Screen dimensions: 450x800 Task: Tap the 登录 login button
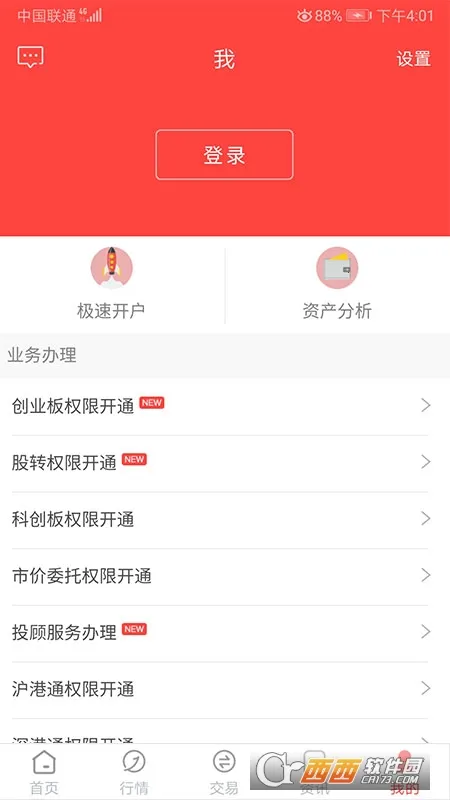tap(224, 155)
